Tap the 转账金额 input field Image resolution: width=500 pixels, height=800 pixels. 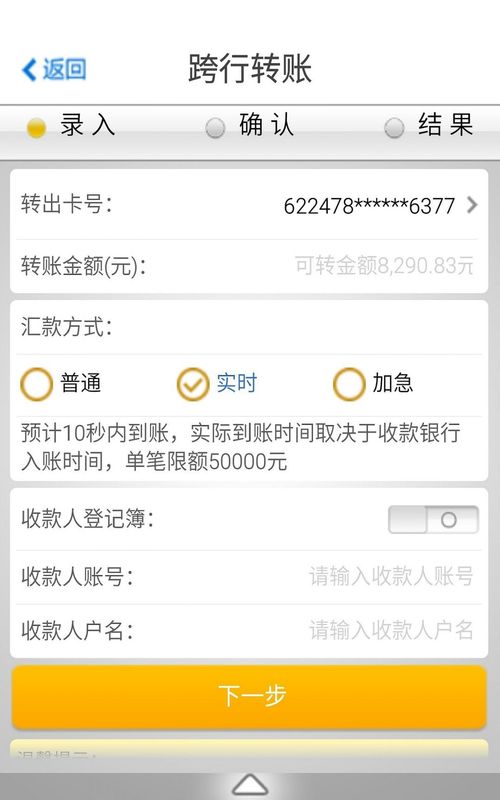click(x=249, y=266)
